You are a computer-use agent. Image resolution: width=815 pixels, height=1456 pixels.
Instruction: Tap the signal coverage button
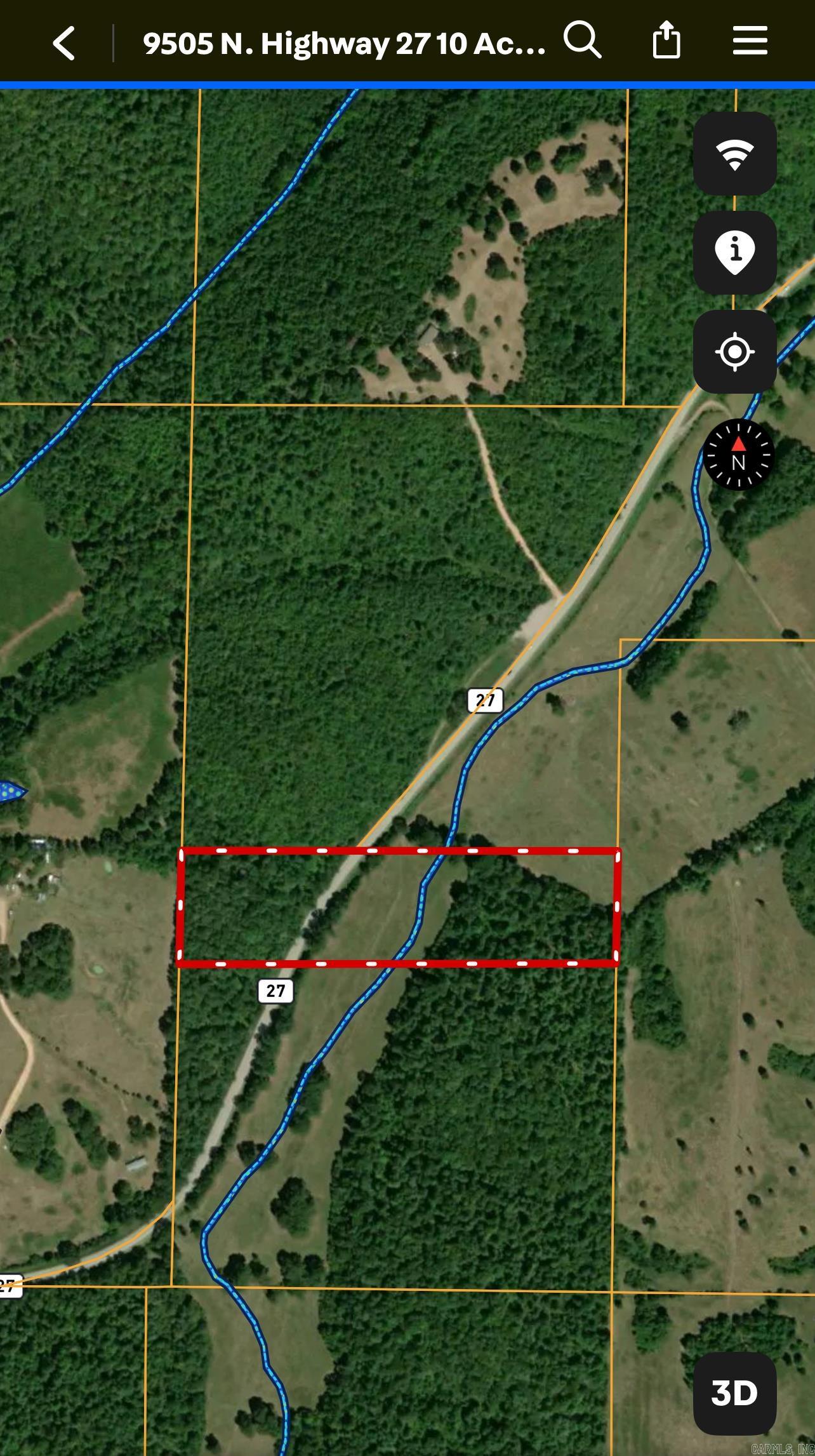[734, 154]
